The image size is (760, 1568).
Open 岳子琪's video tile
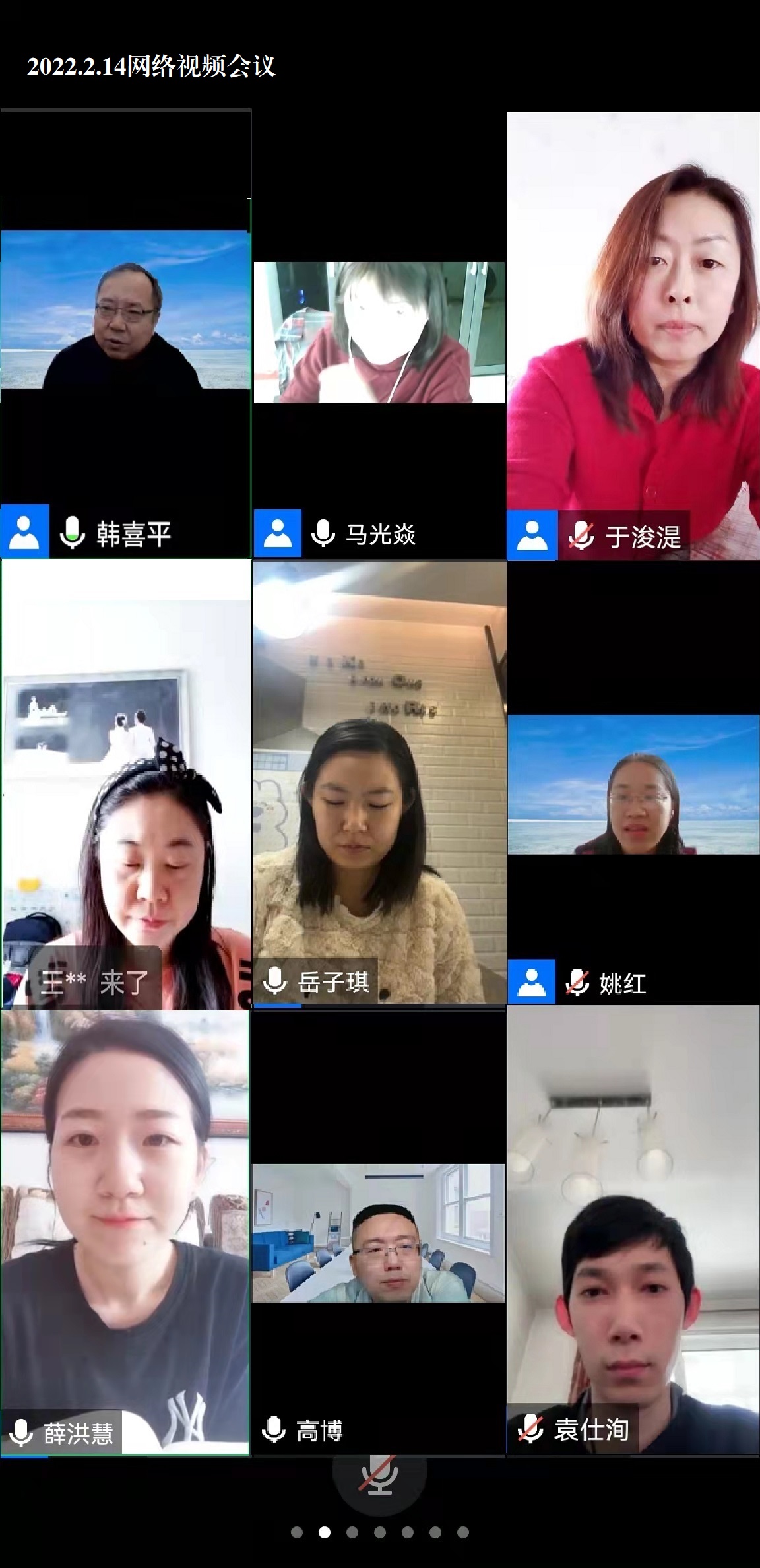[x=379, y=784]
